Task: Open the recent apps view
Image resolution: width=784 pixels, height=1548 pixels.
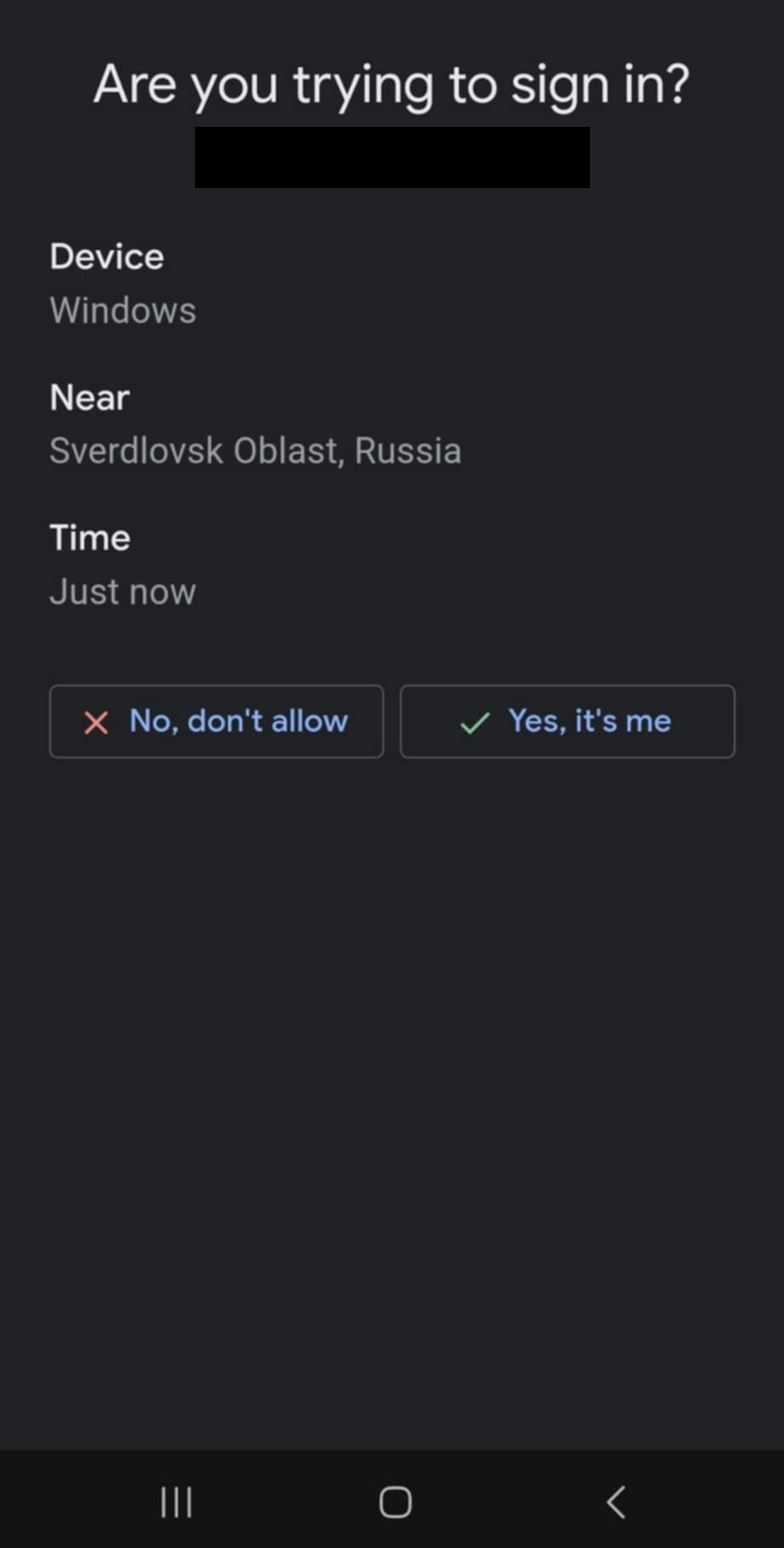Action: [x=176, y=1501]
